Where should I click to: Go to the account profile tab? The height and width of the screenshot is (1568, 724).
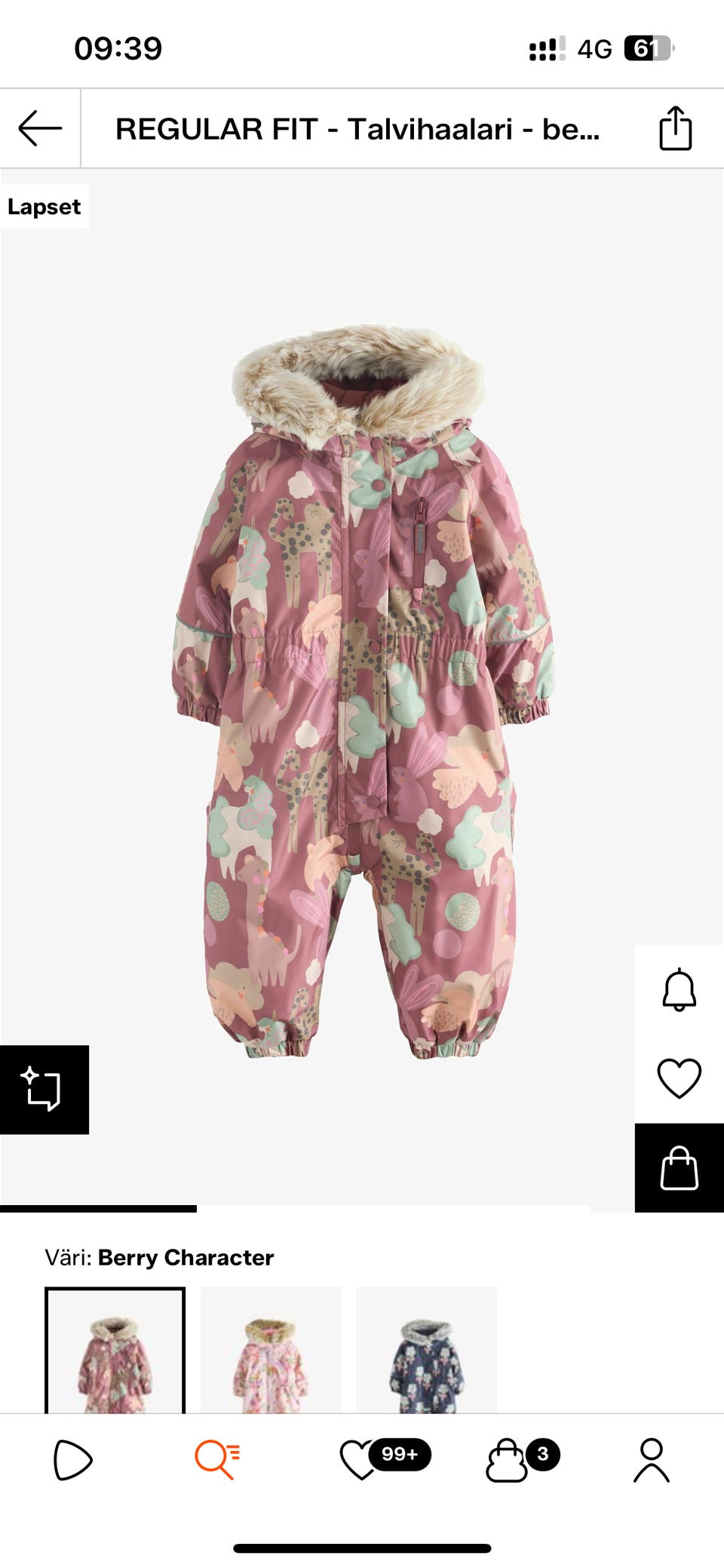652,1459
